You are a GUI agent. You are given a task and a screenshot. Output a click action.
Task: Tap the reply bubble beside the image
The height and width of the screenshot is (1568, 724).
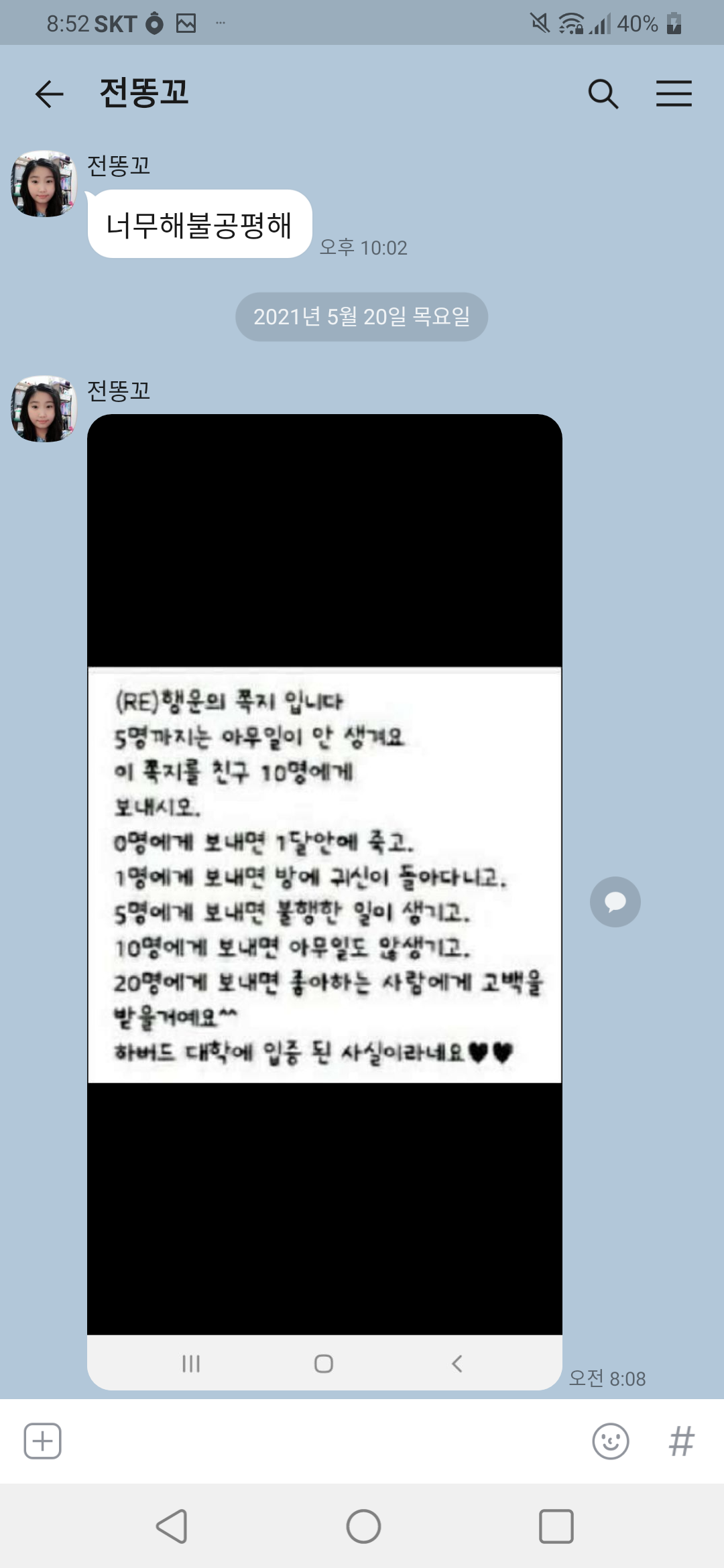(x=615, y=902)
